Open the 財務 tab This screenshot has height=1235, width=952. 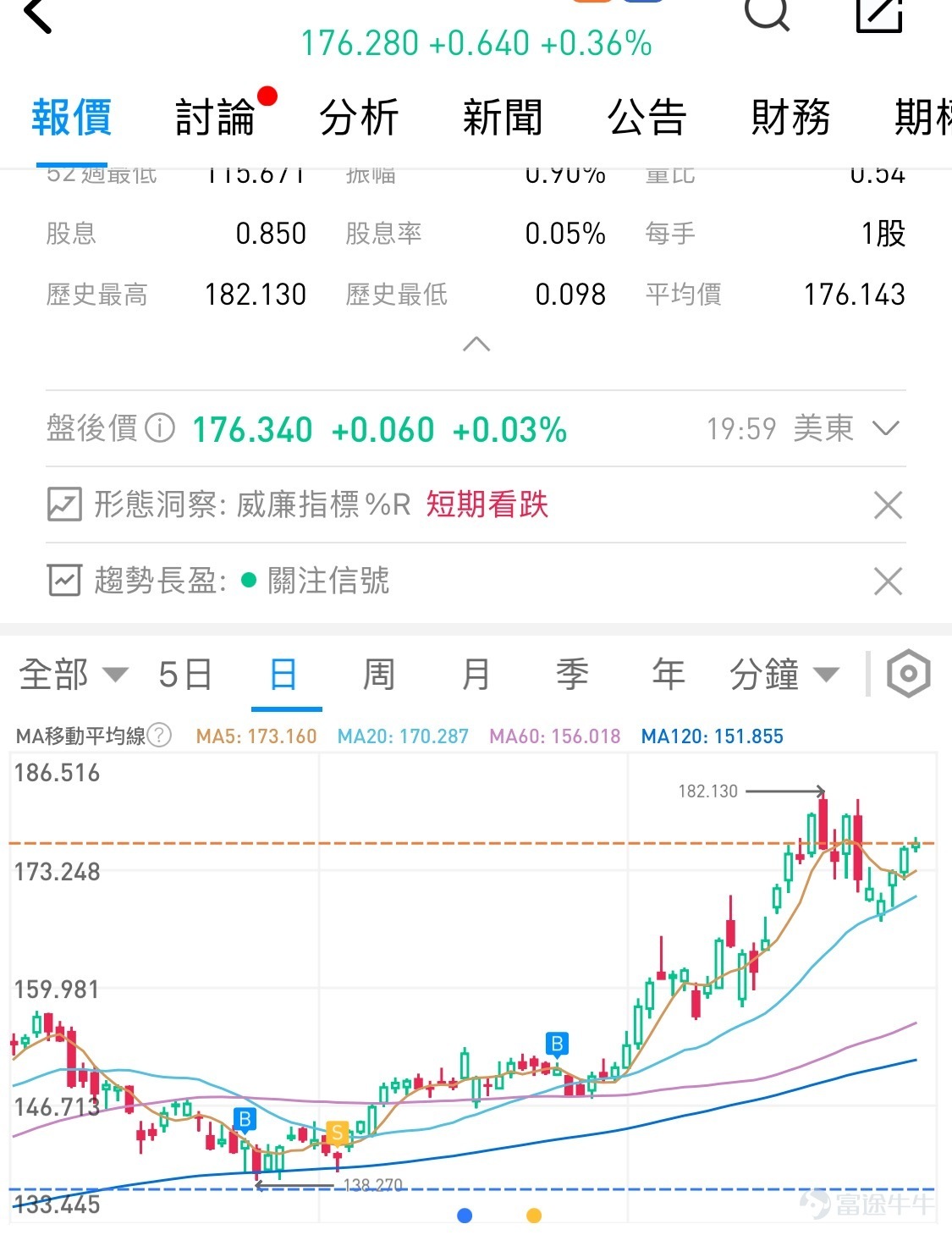point(790,118)
